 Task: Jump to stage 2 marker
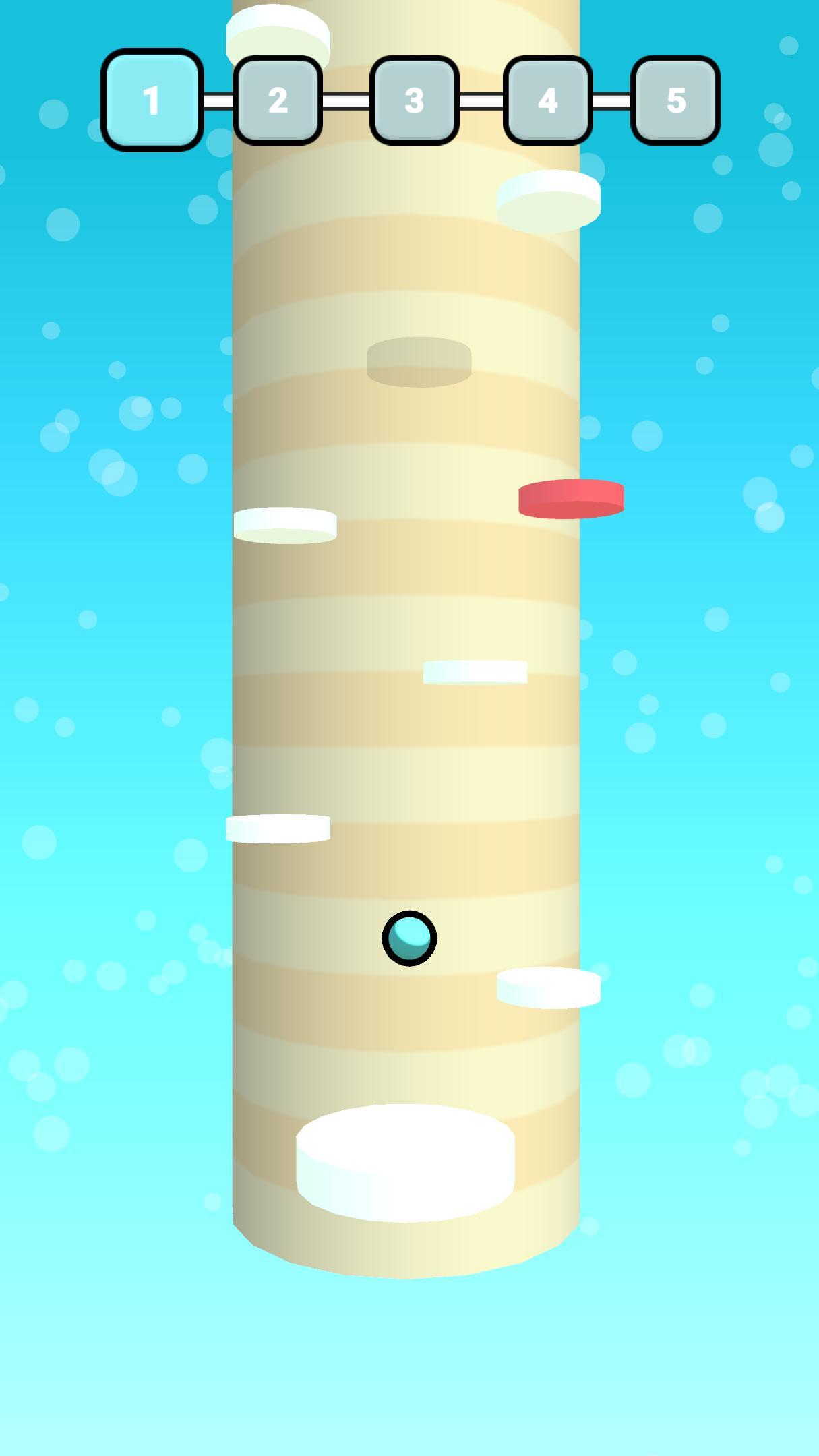pos(278,100)
